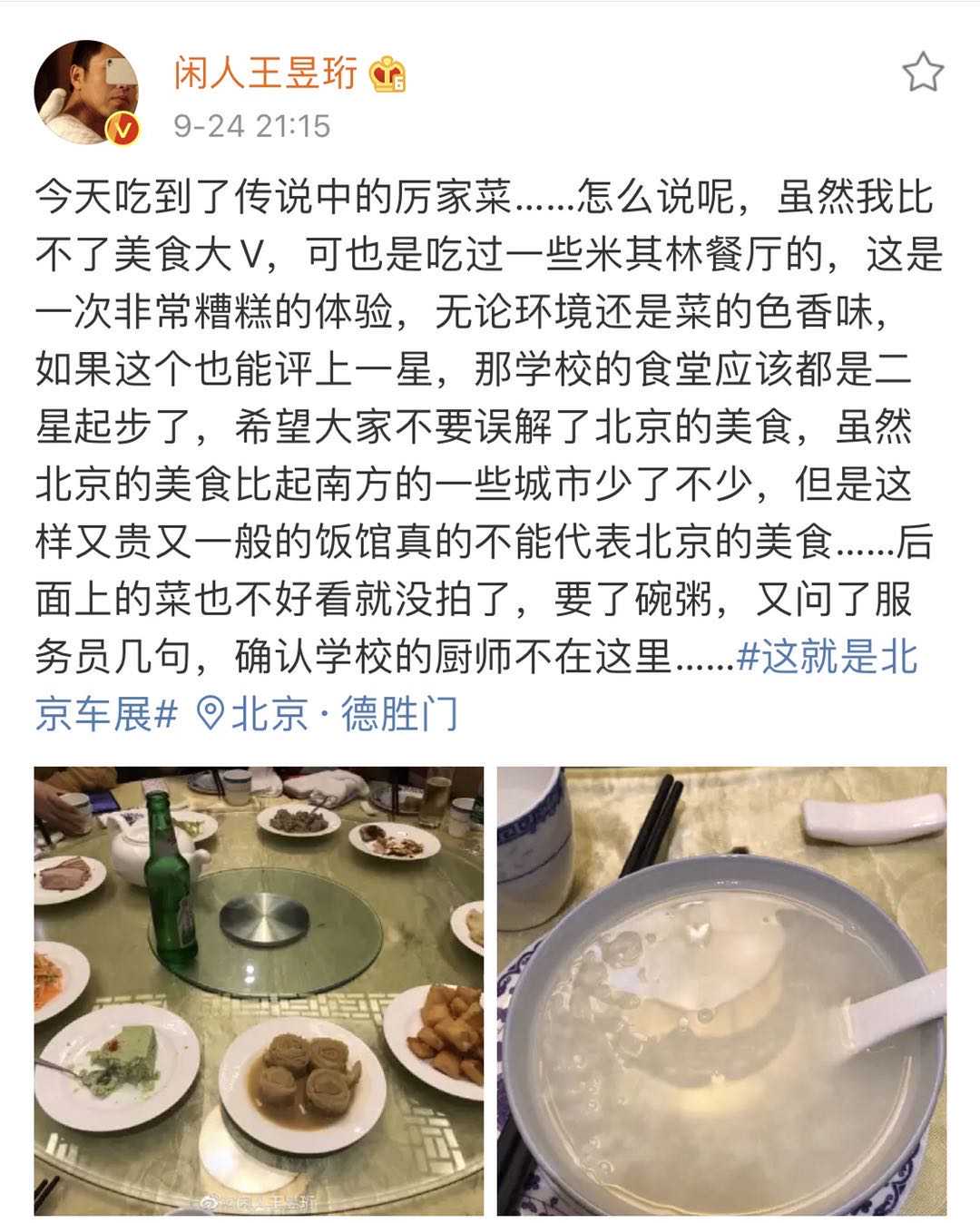Tap the username 闲人王昱珩

[266, 74]
